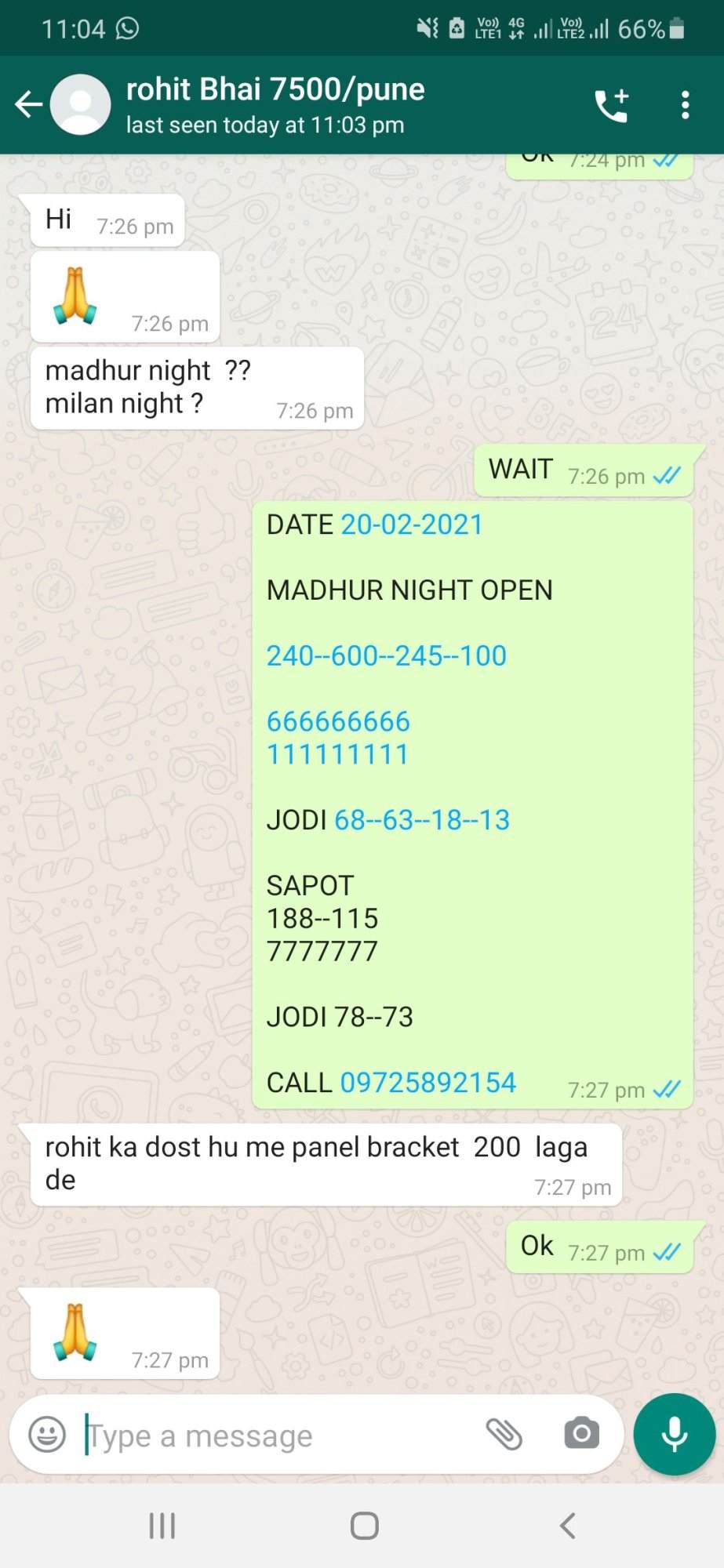This screenshot has height=1568, width=724.
Task: Open the recent apps view
Action: click(x=162, y=1526)
